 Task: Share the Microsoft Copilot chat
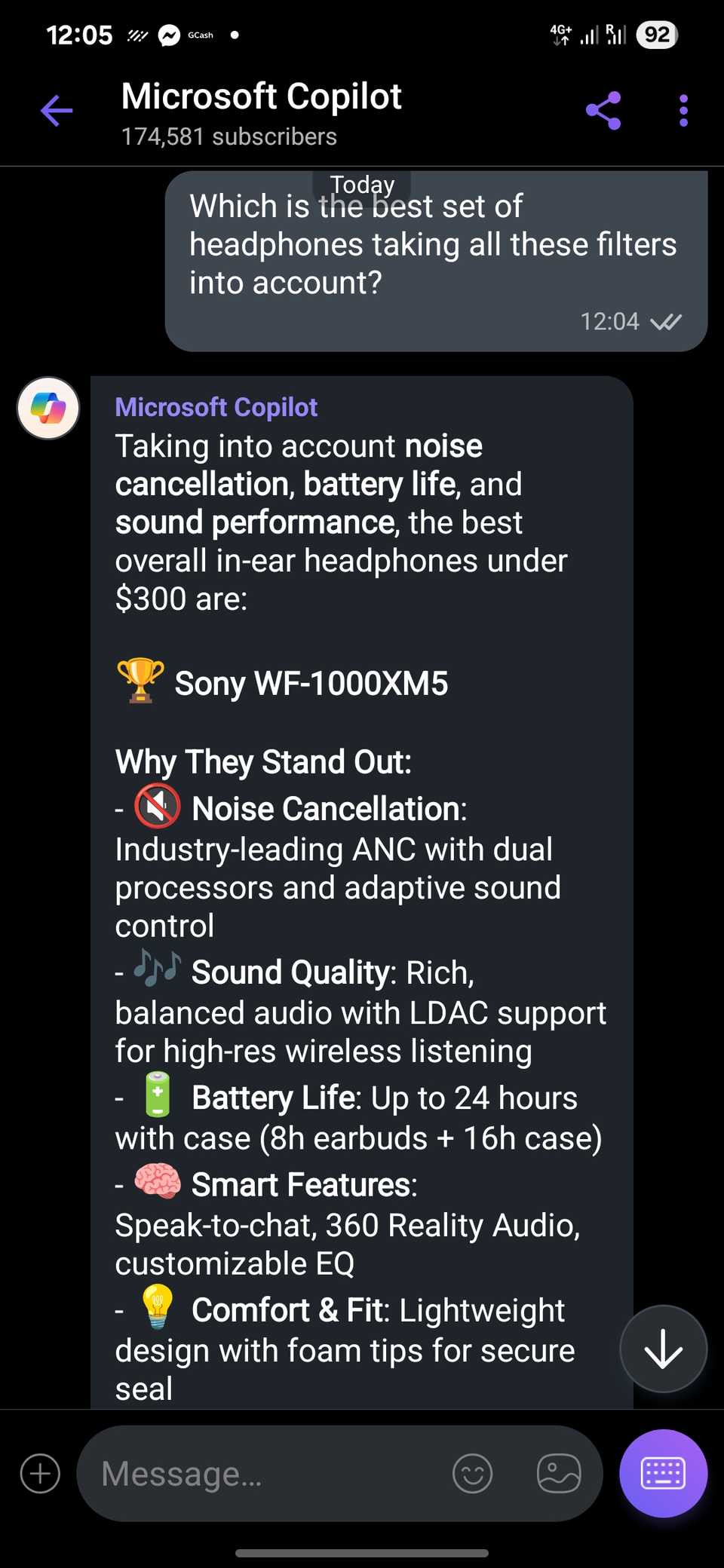603,112
